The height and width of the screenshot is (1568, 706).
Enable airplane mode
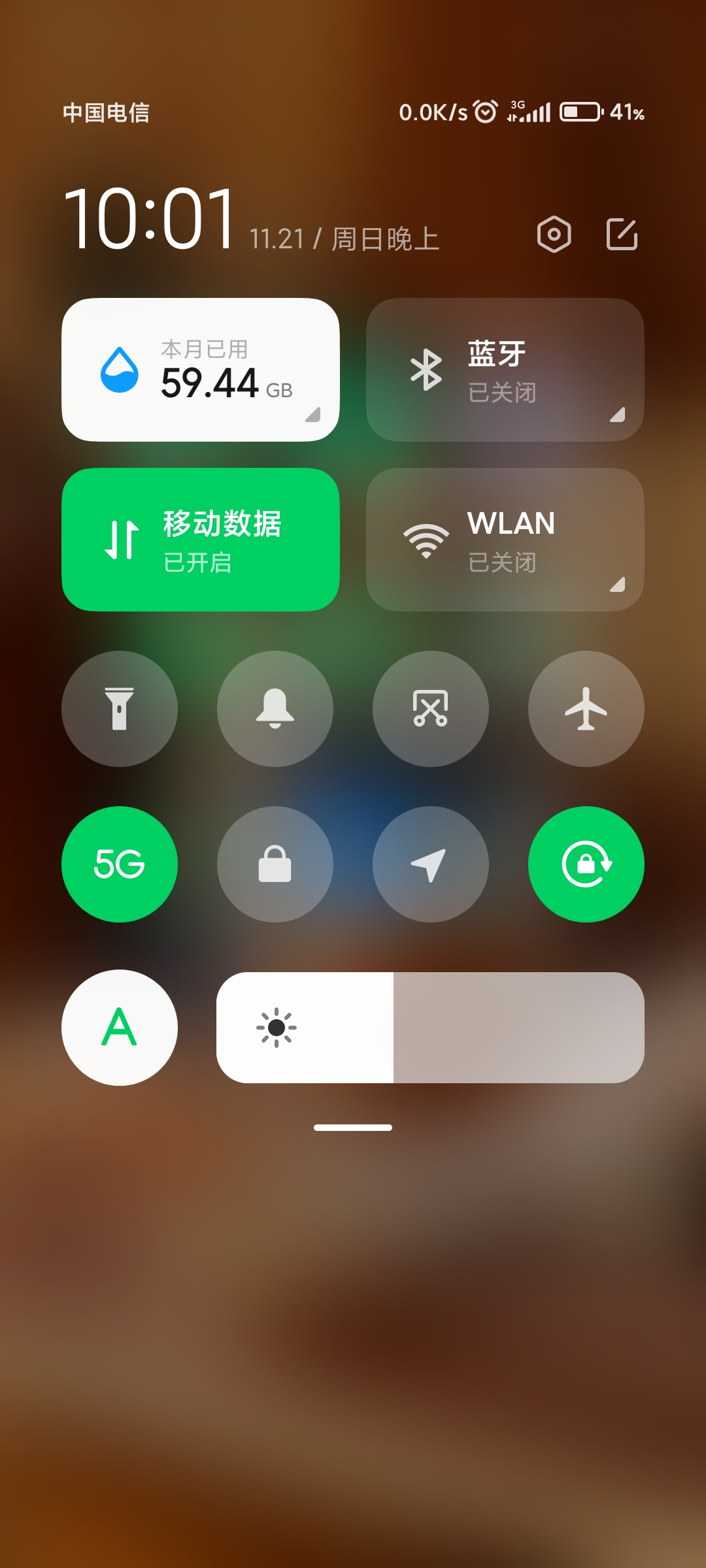586,709
